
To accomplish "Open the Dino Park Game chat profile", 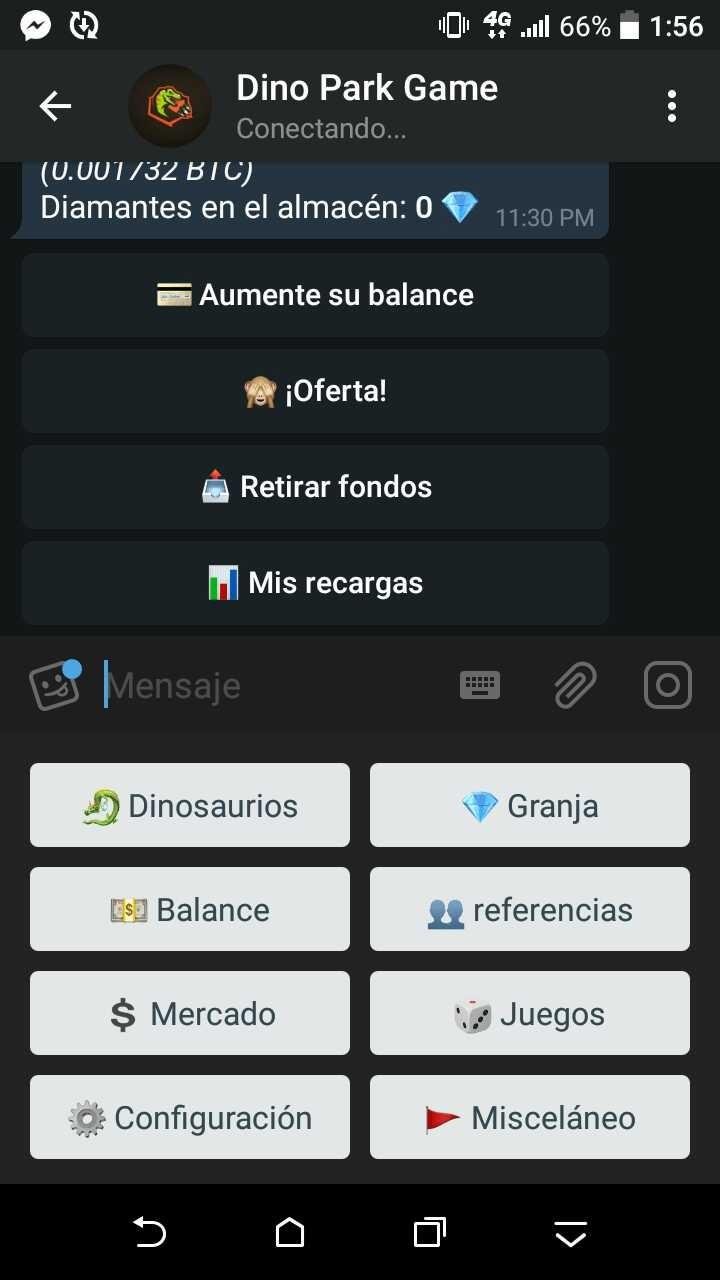I will point(366,106).
